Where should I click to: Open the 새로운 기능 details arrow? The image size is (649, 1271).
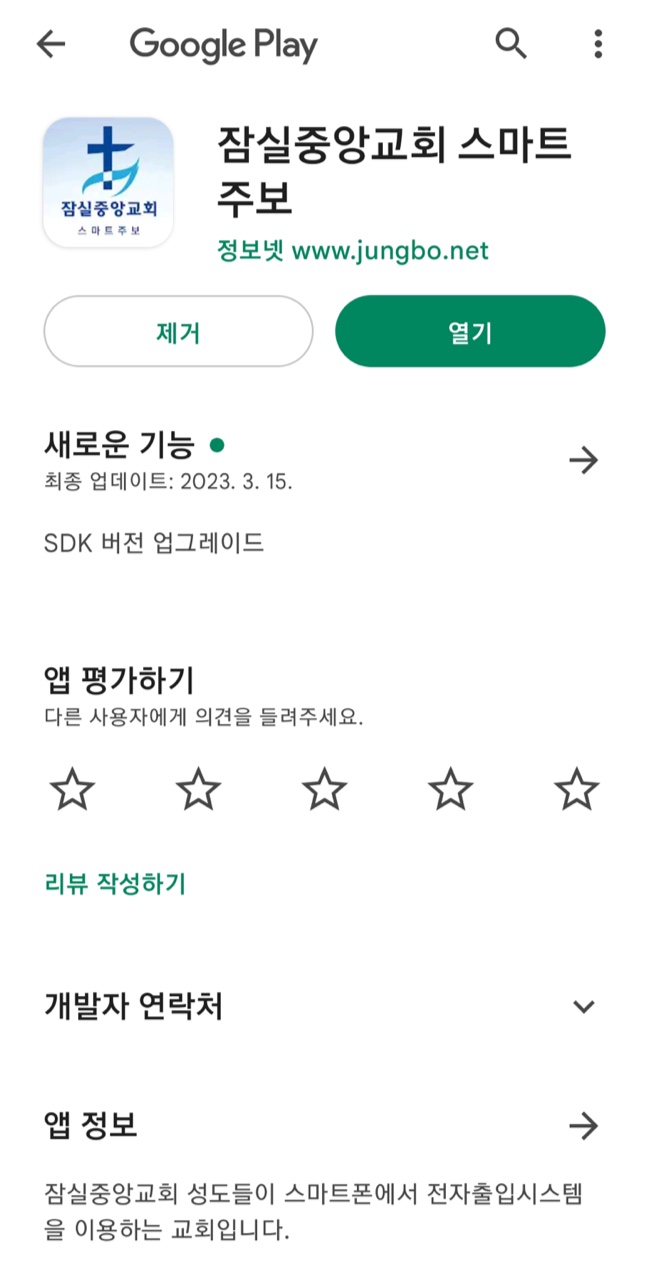pyautogui.click(x=583, y=460)
